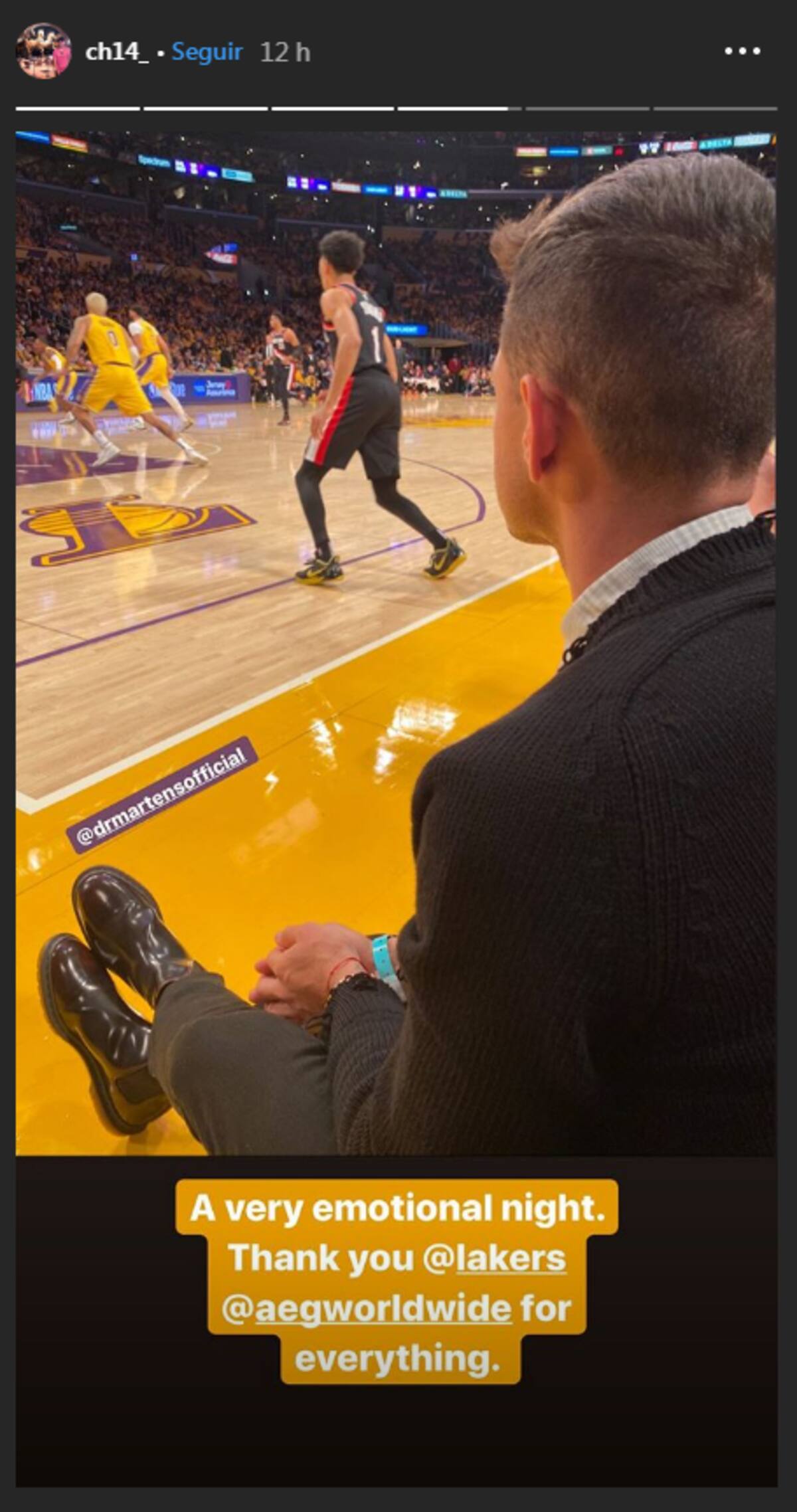This screenshot has width=797, height=1512.
Task: Follow ch14_ via Seguir
Action: coord(207,52)
